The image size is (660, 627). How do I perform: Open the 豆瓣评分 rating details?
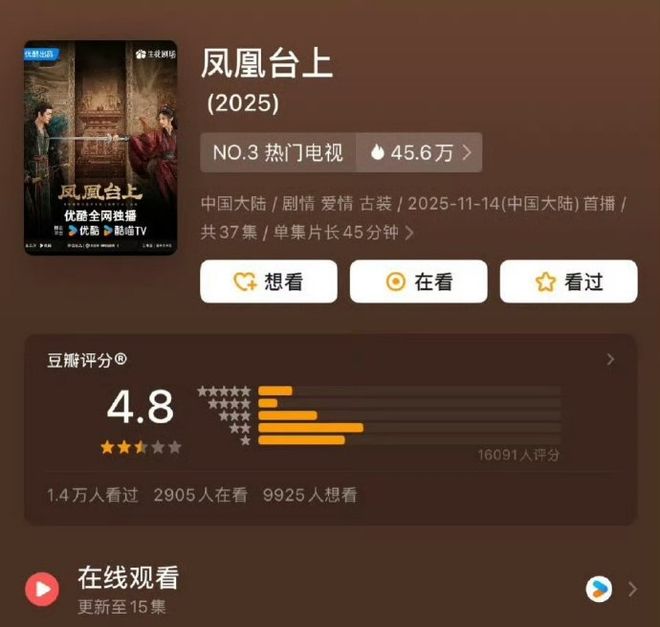[611, 360]
